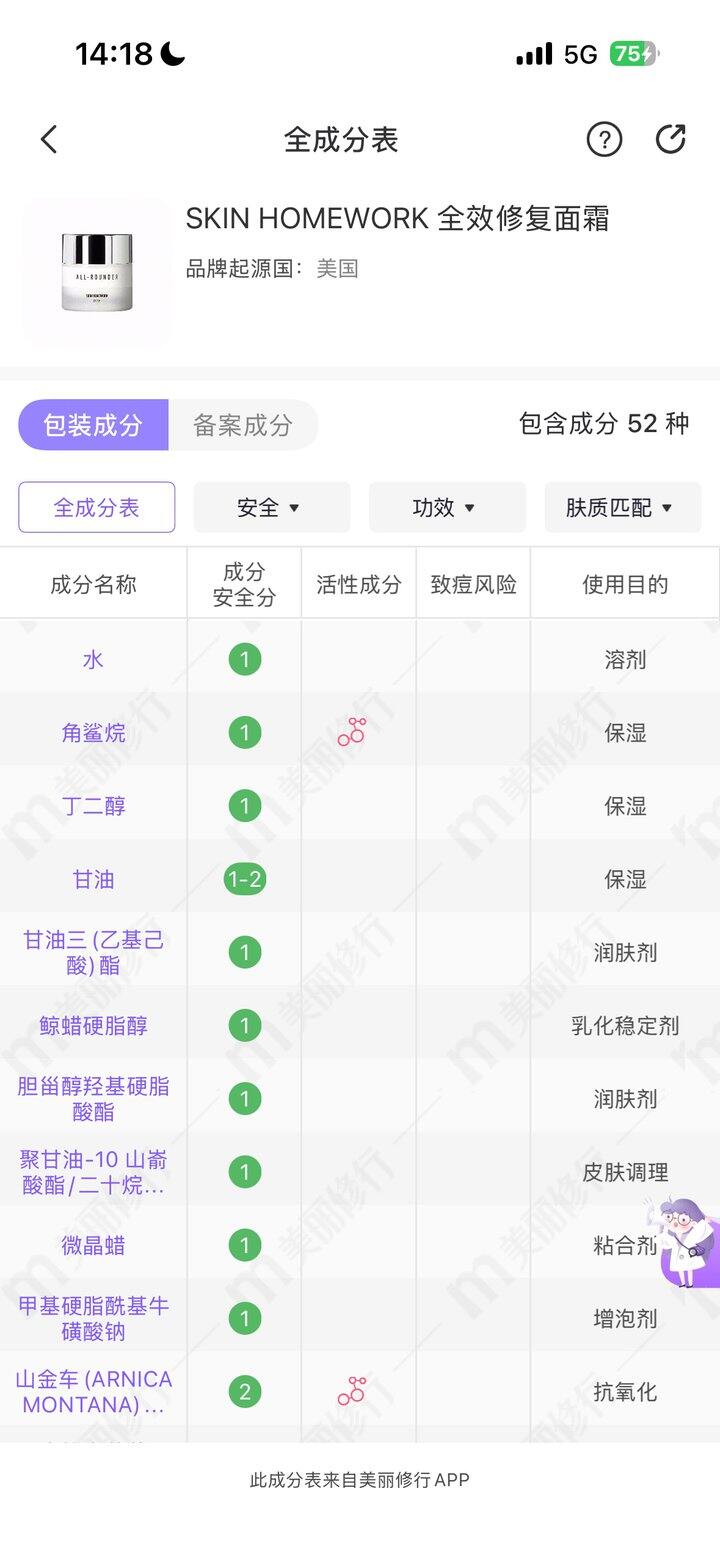Select the 全成分表 filter chip
Screen dimensions: 720x1560
97,507
